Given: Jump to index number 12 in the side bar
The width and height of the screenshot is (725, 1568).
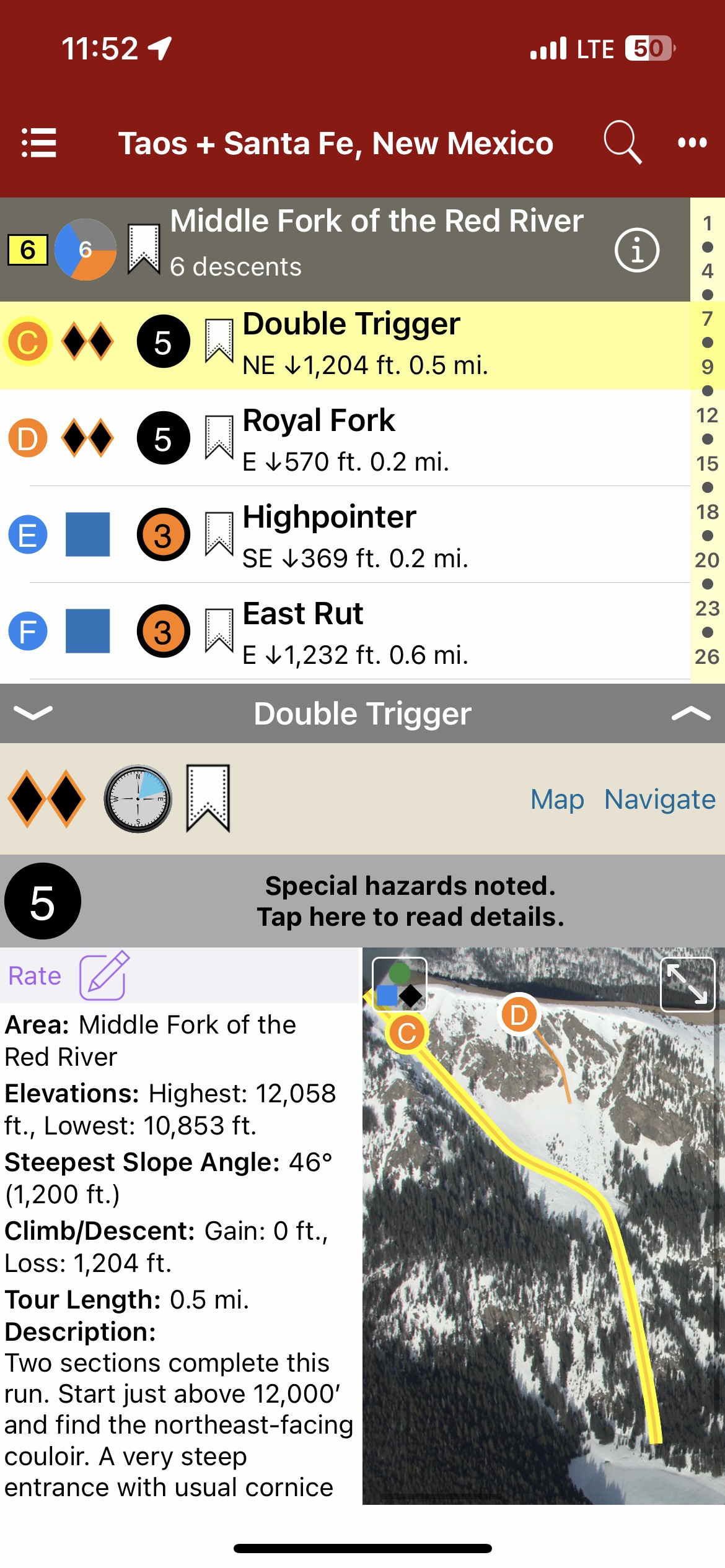Looking at the screenshot, I should pos(707,416).
